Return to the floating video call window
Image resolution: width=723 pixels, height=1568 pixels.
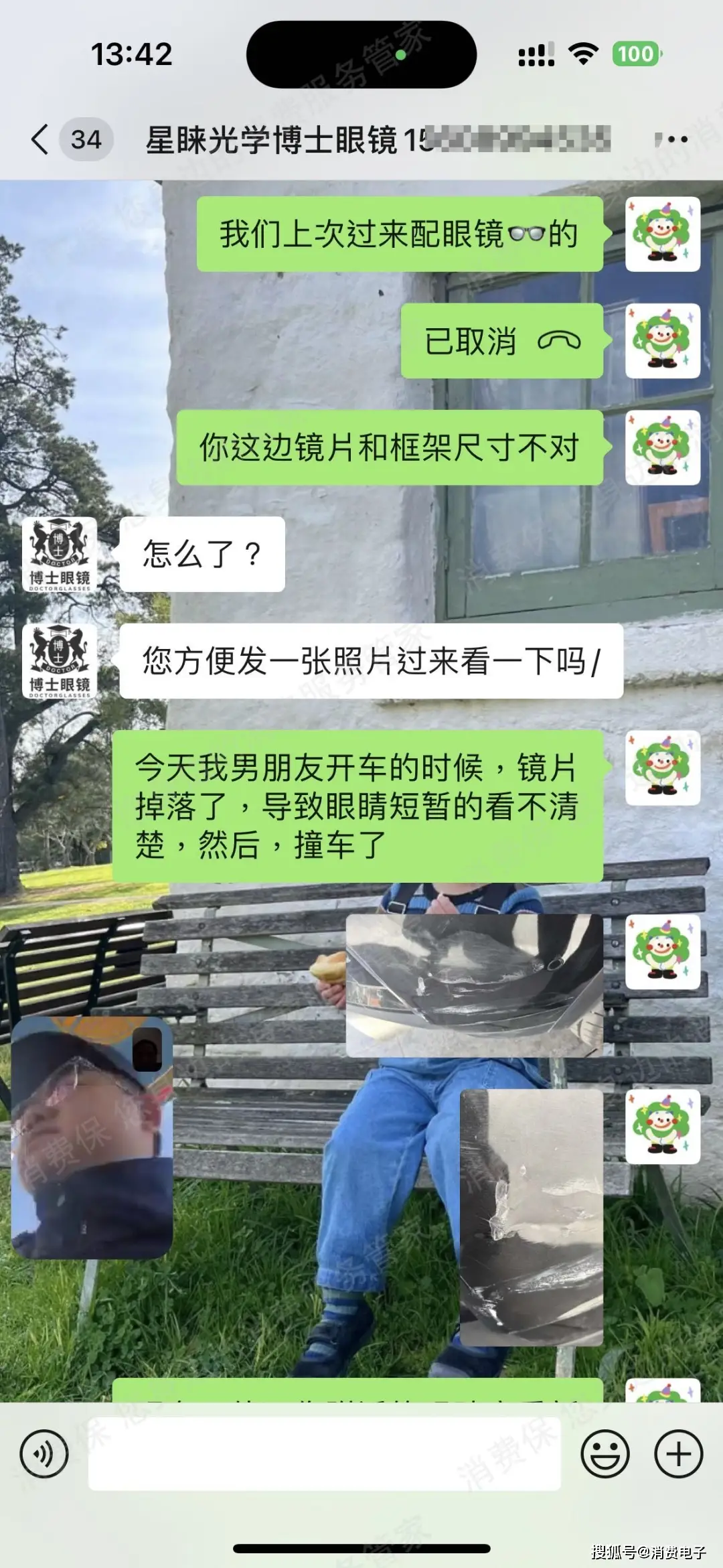tap(92, 1137)
